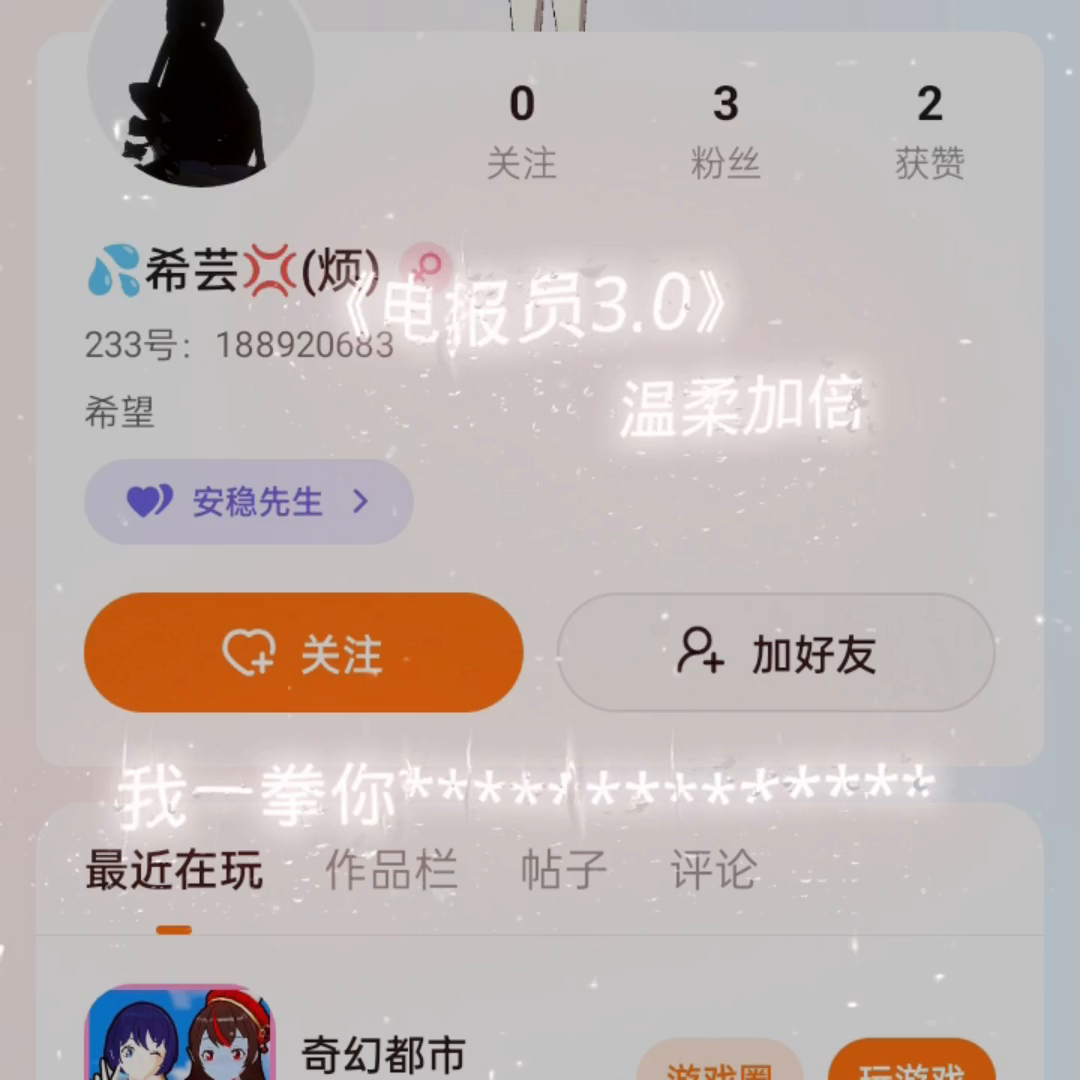The width and height of the screenshot is (1080, 1080).
Task: Open the 游戏圈 for 奇幻都市
Action: [720, 1065]
